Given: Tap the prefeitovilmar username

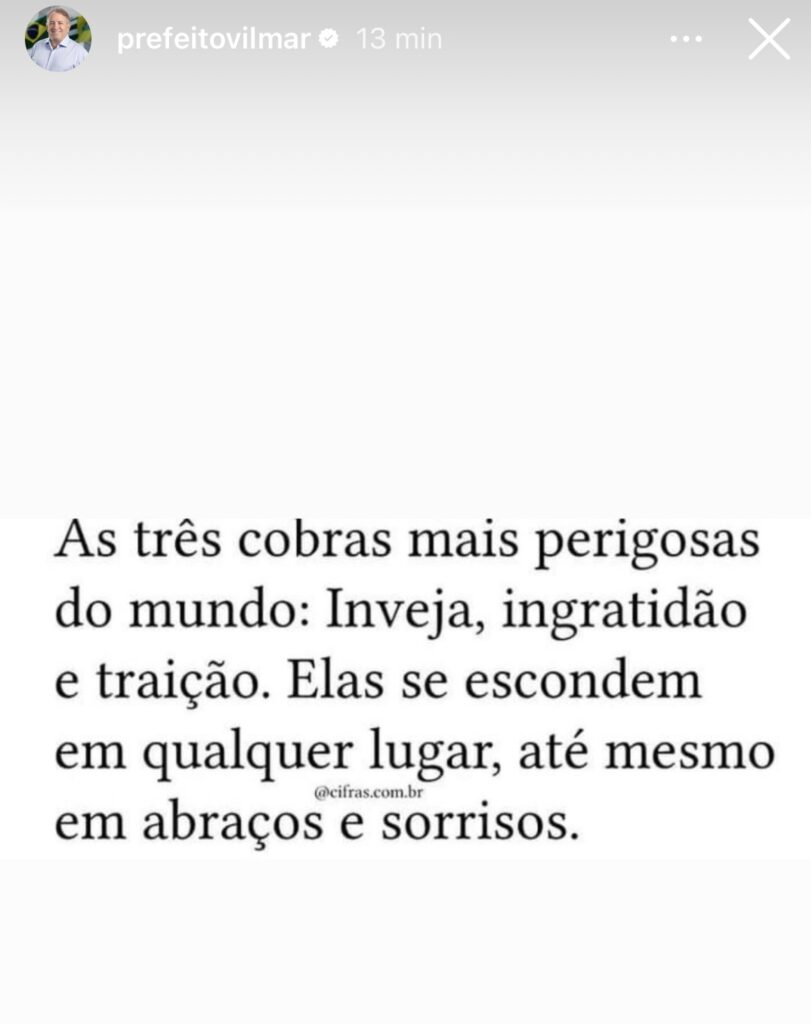Looking at the screenshot, I should (x=213, y=39).
